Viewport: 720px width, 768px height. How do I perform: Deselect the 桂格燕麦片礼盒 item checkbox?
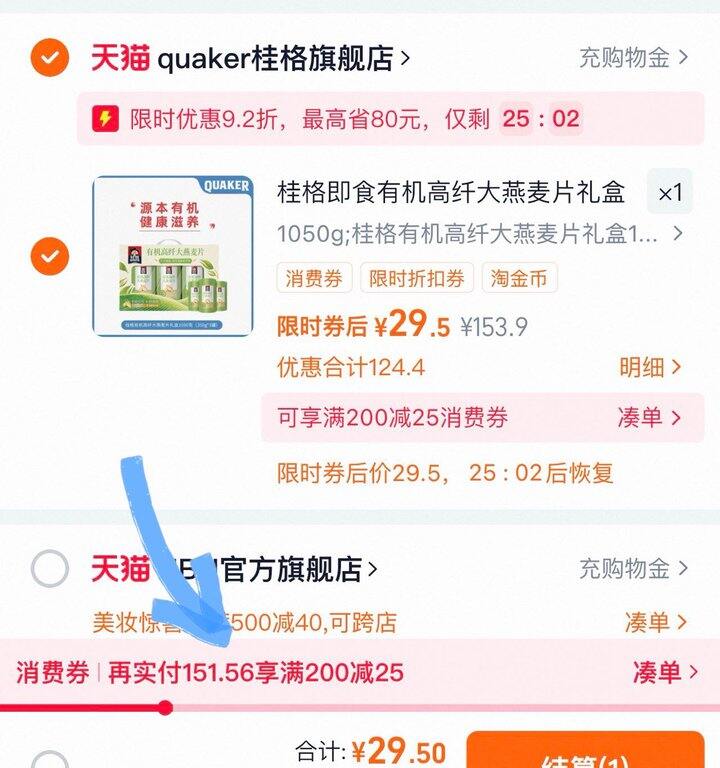click(49, 256)
